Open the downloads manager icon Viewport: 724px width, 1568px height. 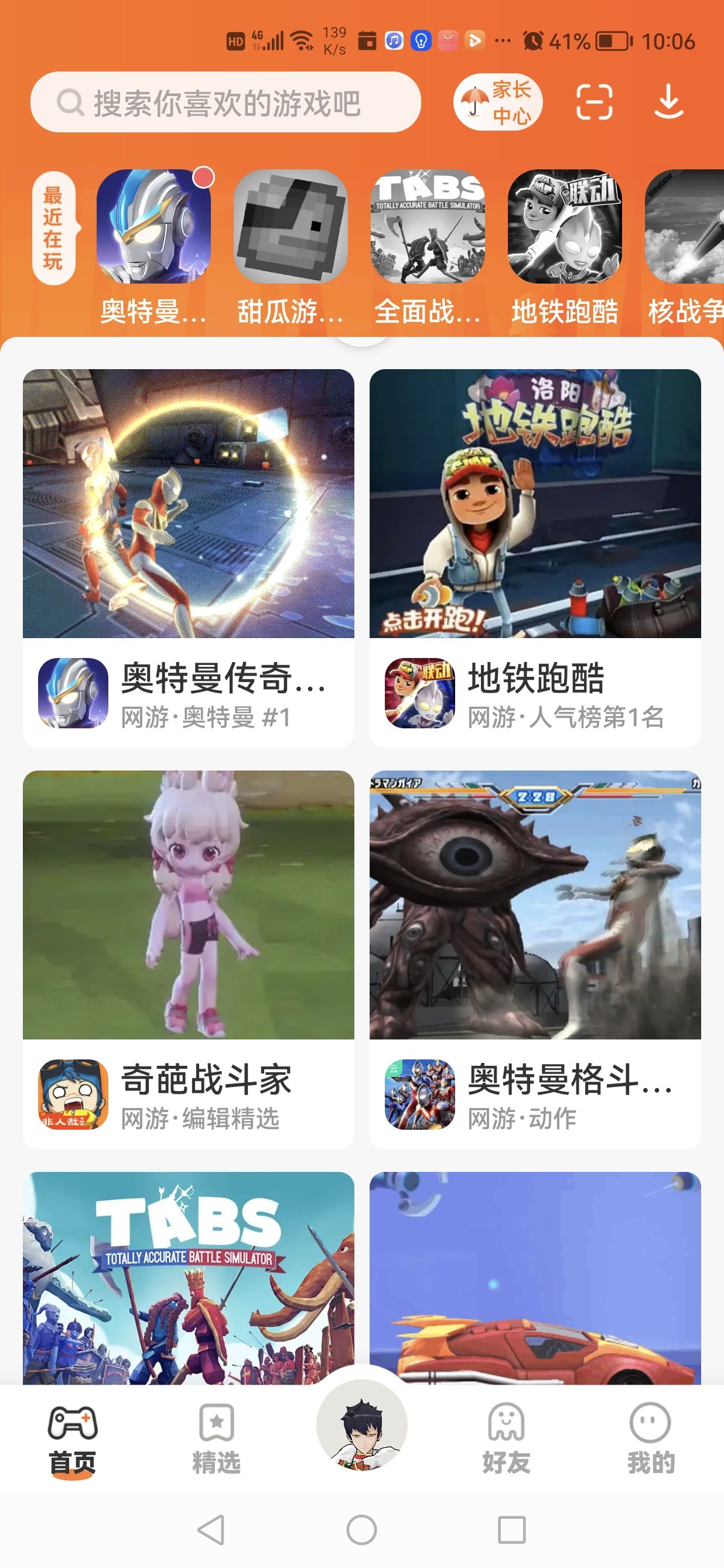point(668,103)
